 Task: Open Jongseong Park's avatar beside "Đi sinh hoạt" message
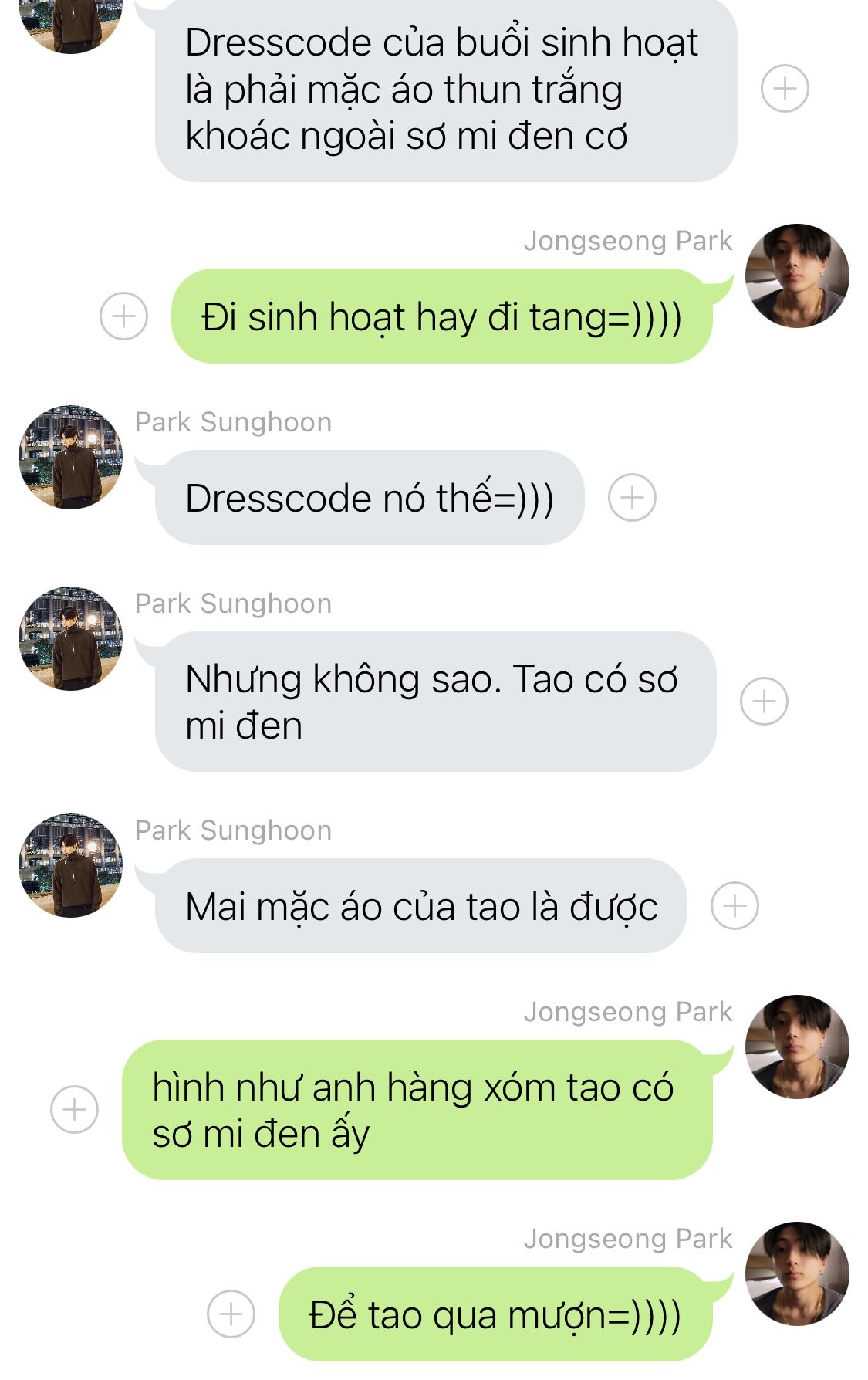click(x=797, y=276)
